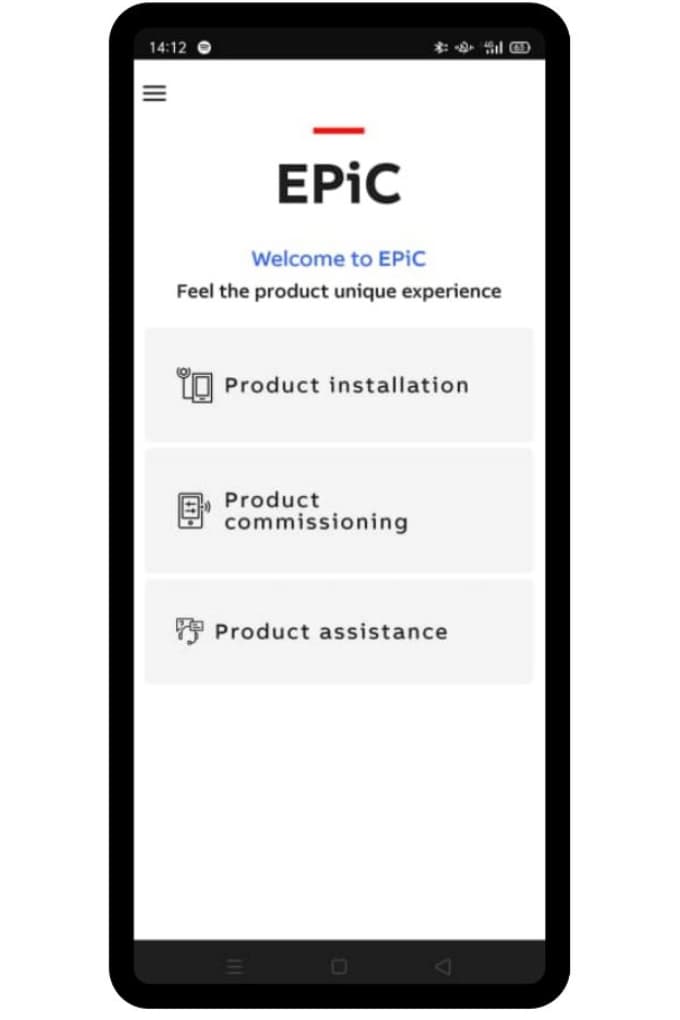
Task: Go to Product assistance
Action: coord(338,632)
